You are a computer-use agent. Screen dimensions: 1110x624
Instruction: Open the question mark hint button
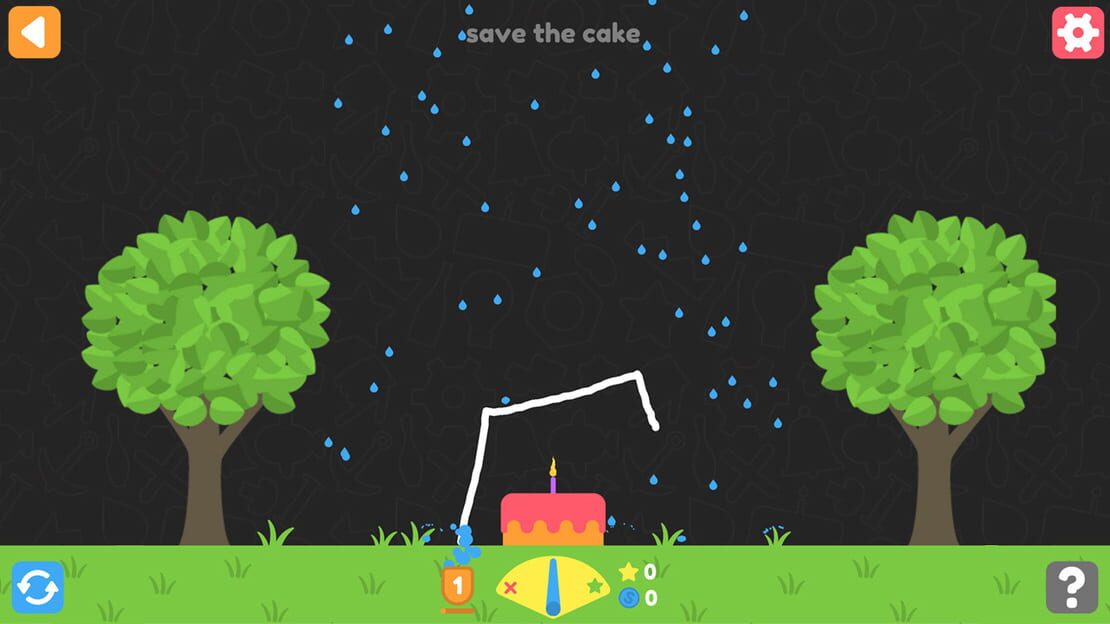pyautogui.click(x=1071, y=587)
